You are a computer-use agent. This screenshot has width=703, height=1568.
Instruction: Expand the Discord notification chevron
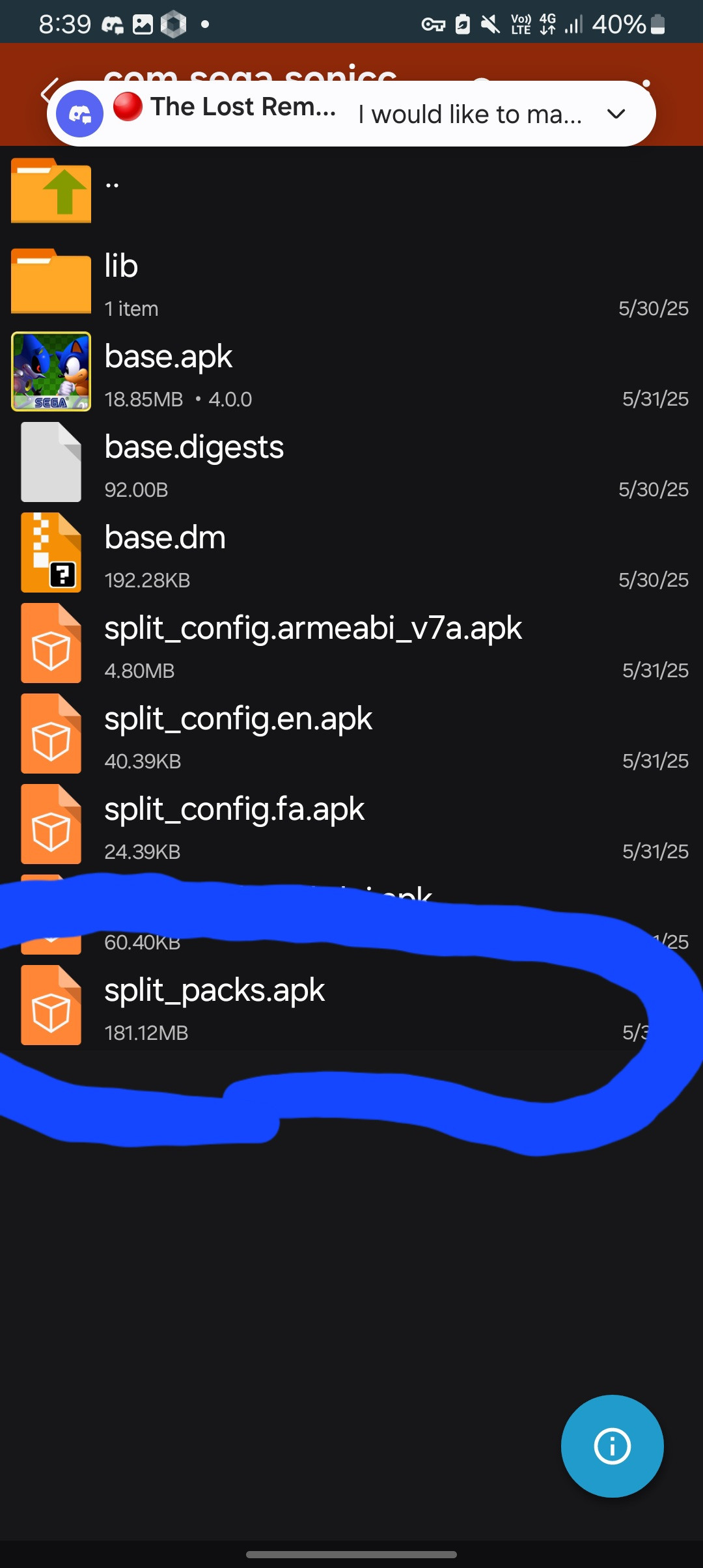(616, 114)
